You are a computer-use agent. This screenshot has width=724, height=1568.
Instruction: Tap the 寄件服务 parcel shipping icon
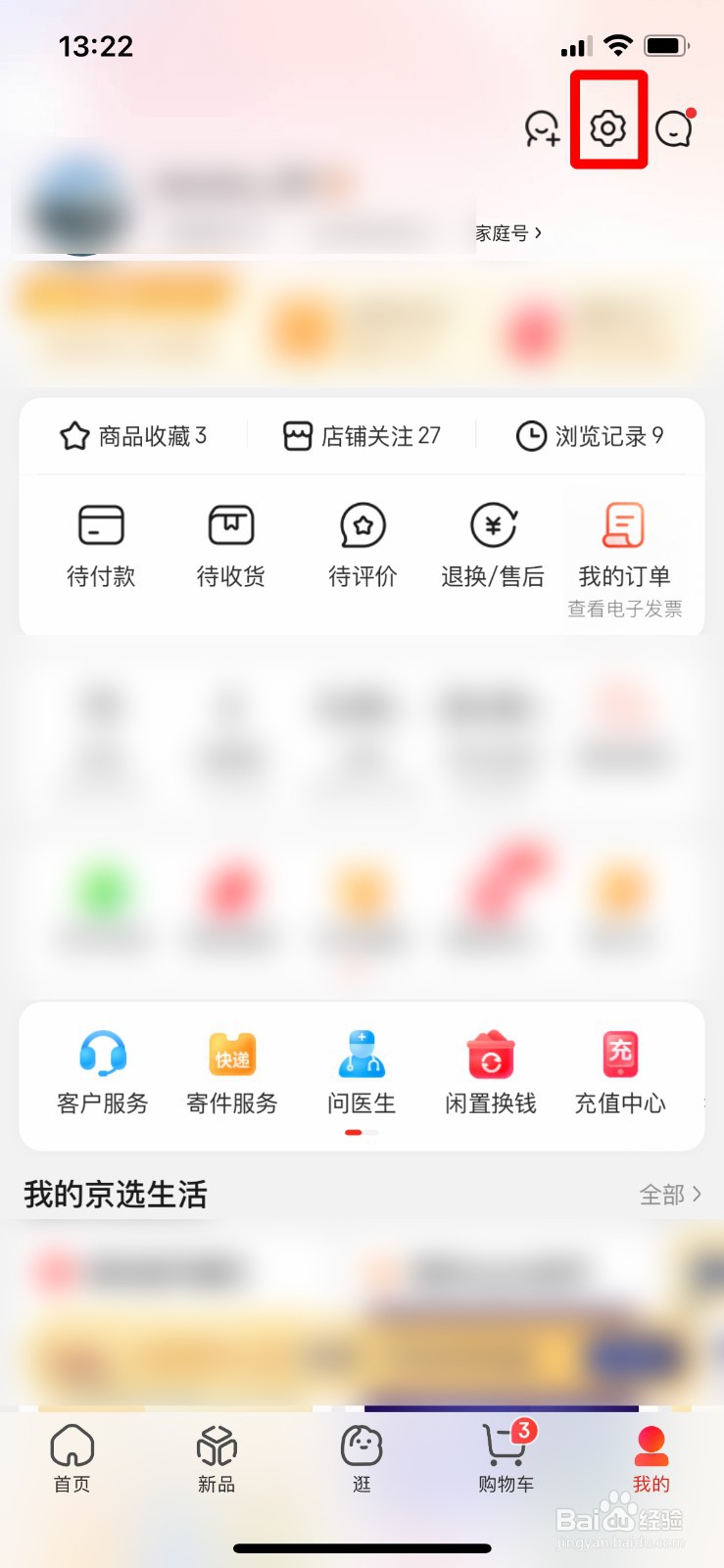pos(231,1071)
